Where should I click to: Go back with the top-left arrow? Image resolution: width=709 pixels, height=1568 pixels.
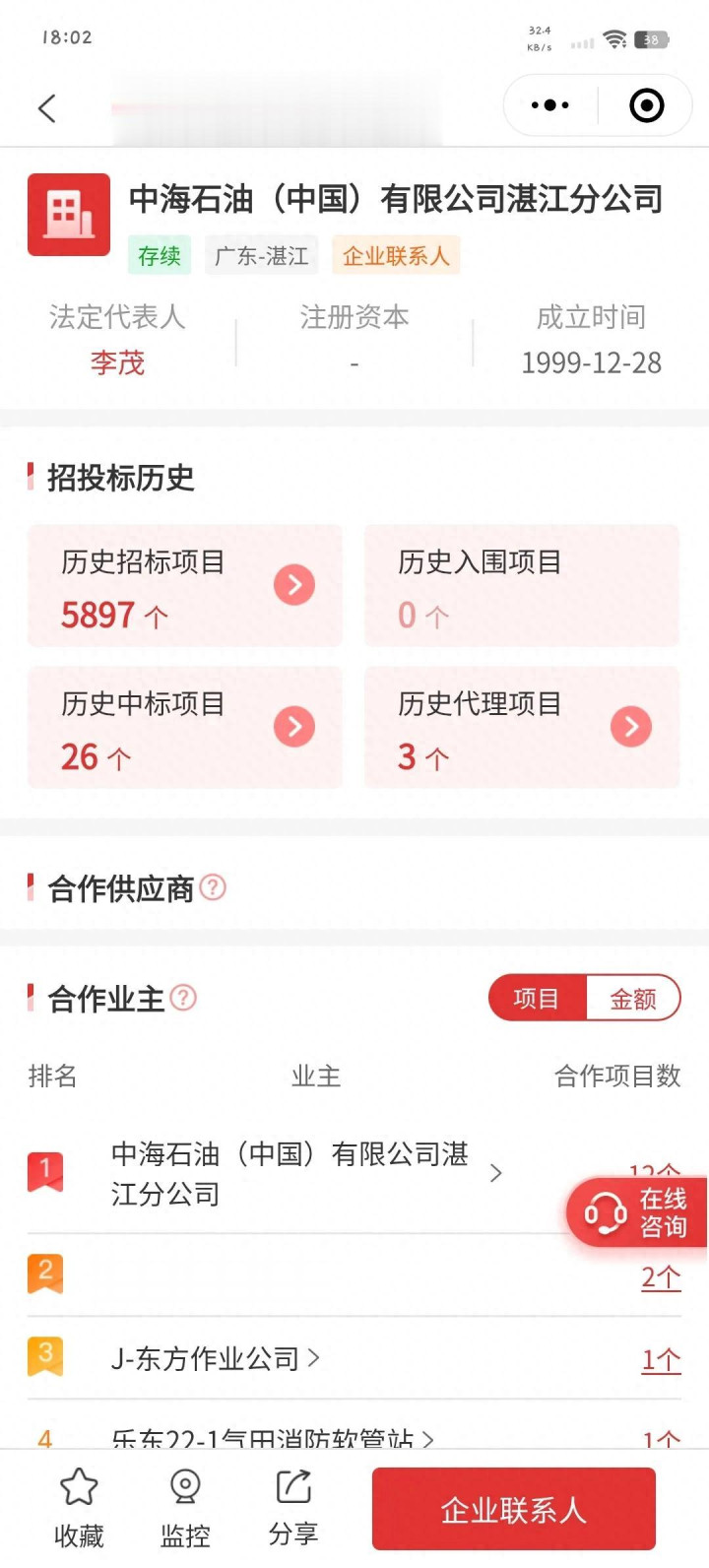[x=46, y=107]
